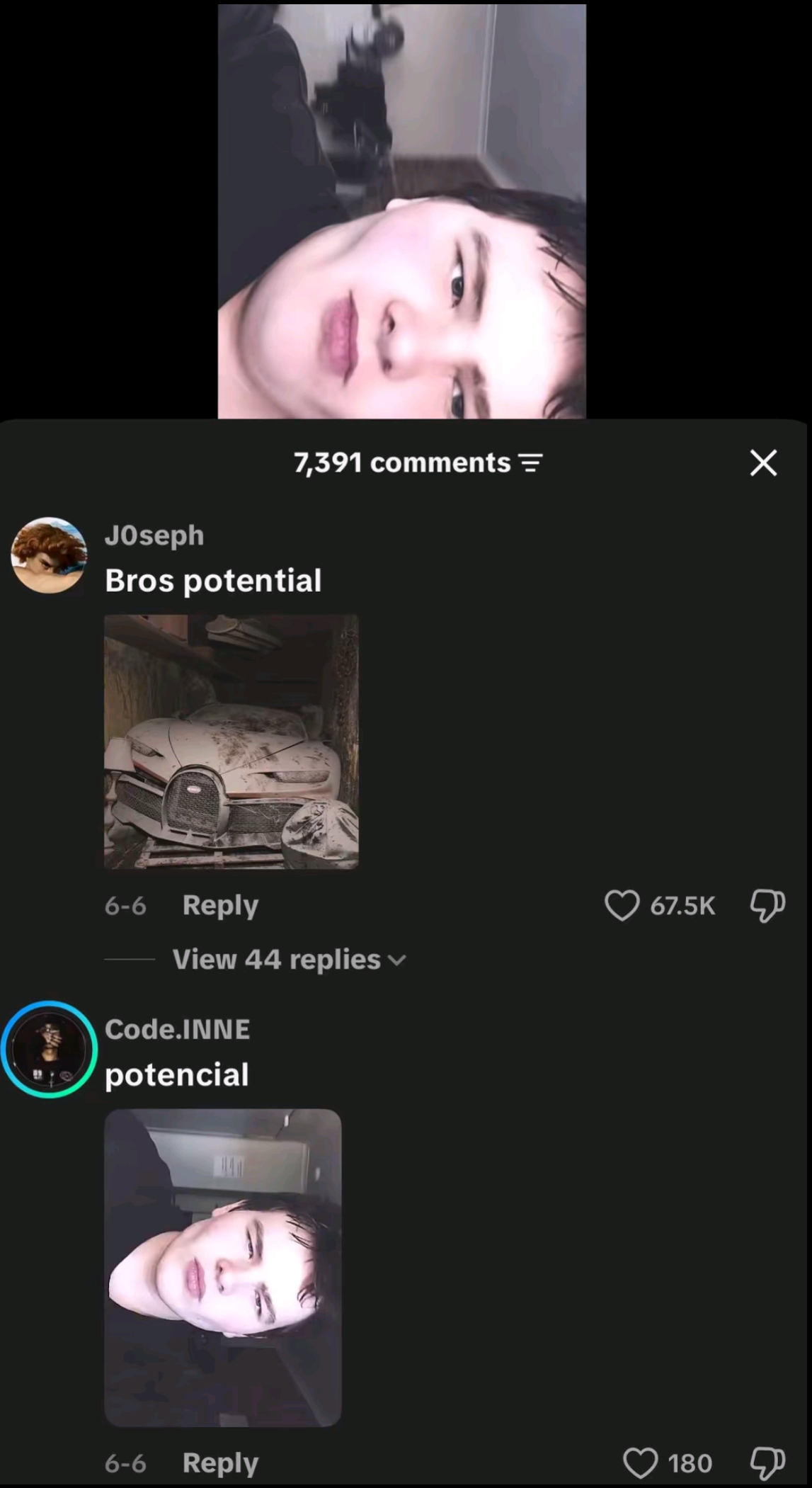Viewport: 812px width, 1488px height.
Task: Like Code.INNE's comment
Action: click(x=640, y=1463)
